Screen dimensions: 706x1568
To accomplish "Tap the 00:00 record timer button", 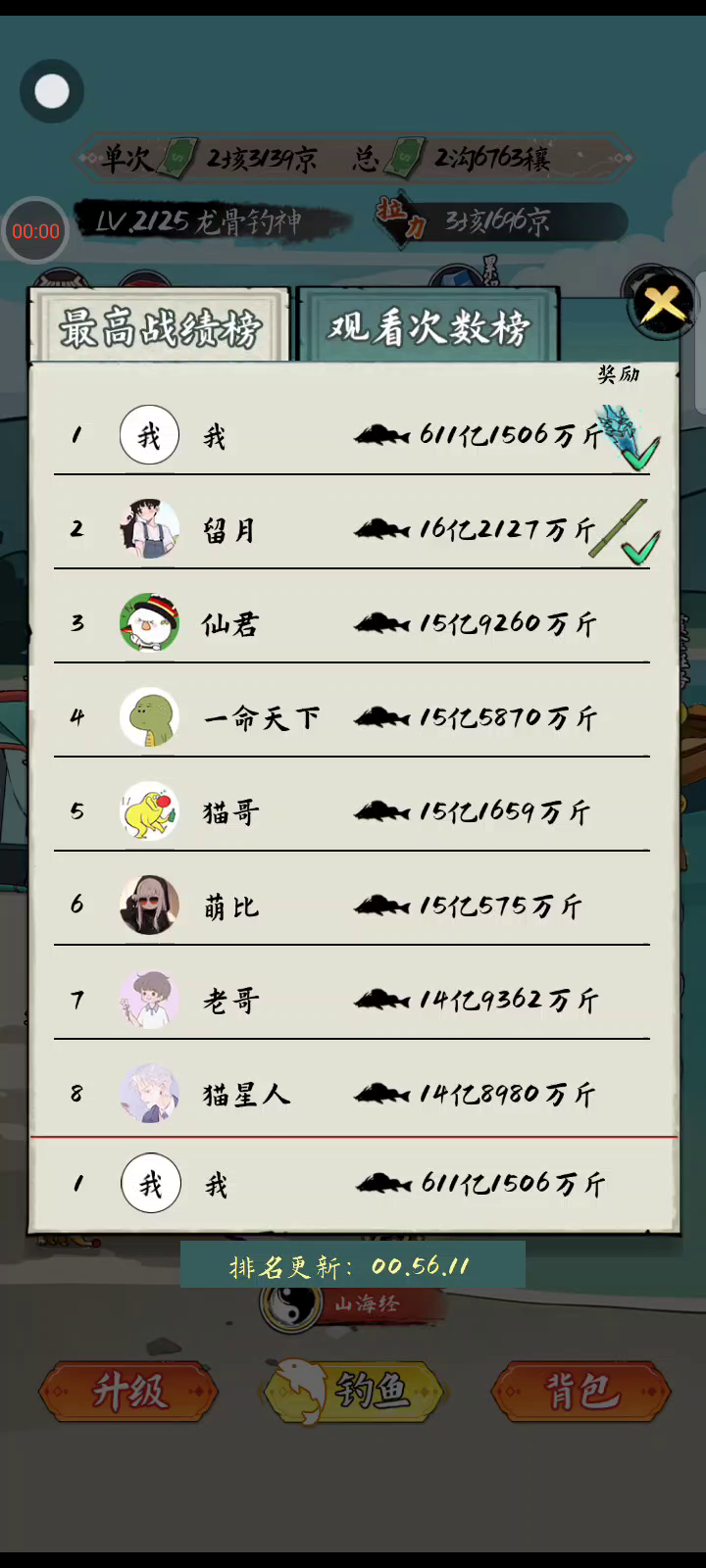I will click(x=36, y=232).
